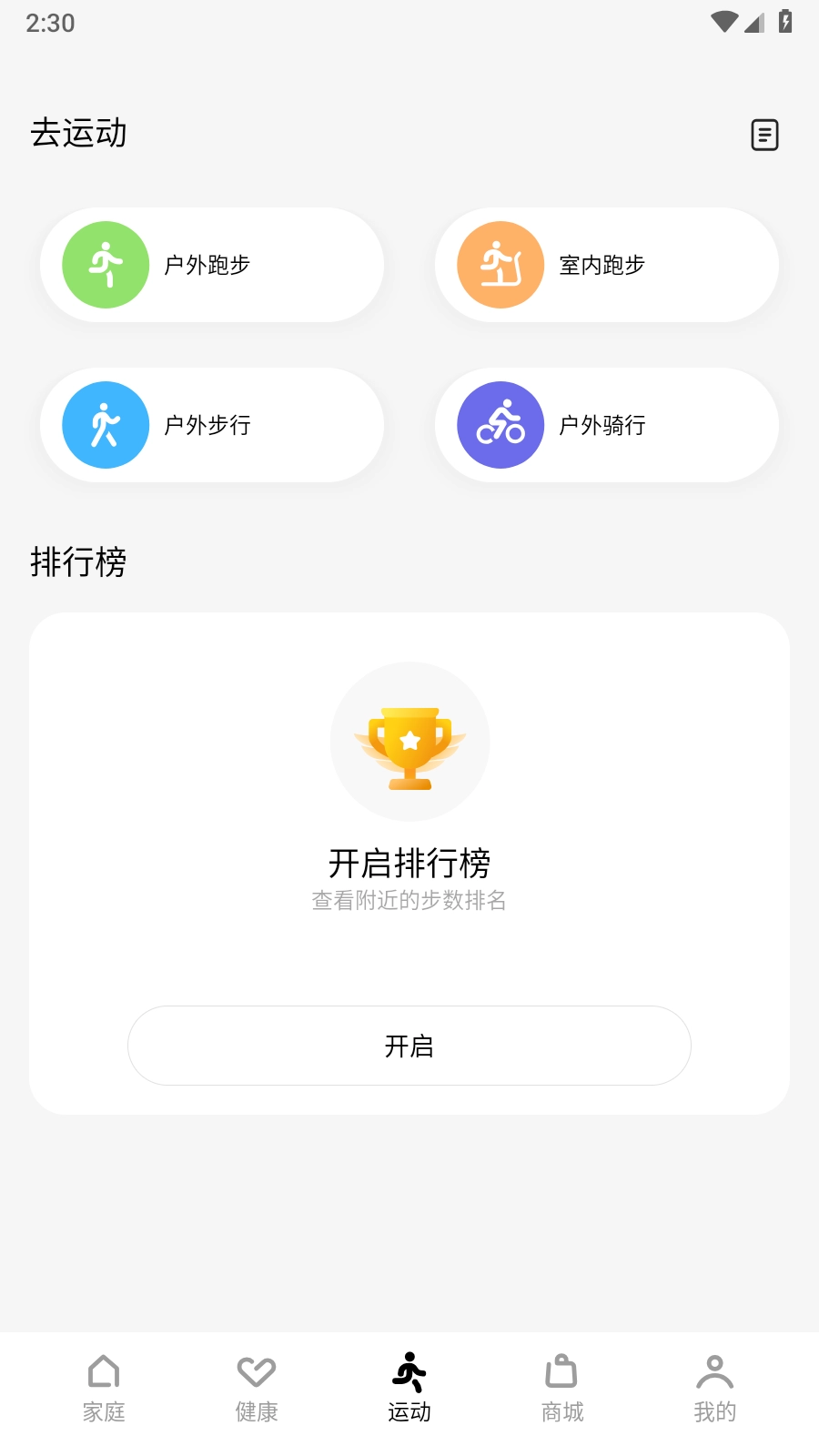Switch to the 我的 tab

715,1388
